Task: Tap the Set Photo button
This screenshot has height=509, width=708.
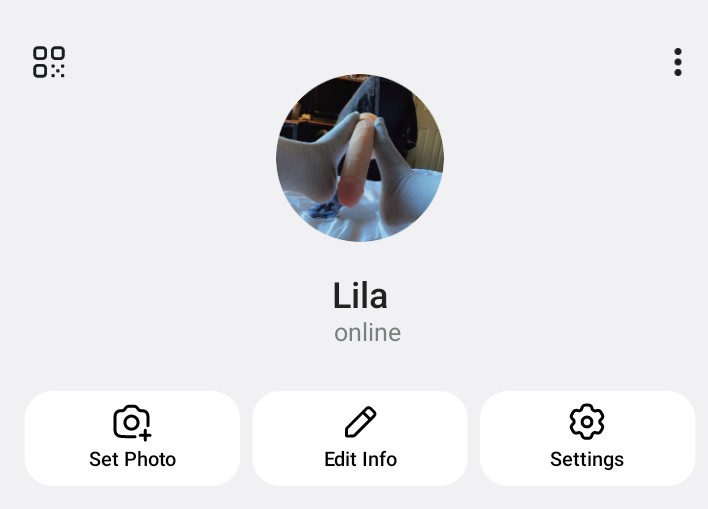Action: [x=132, y=438]
